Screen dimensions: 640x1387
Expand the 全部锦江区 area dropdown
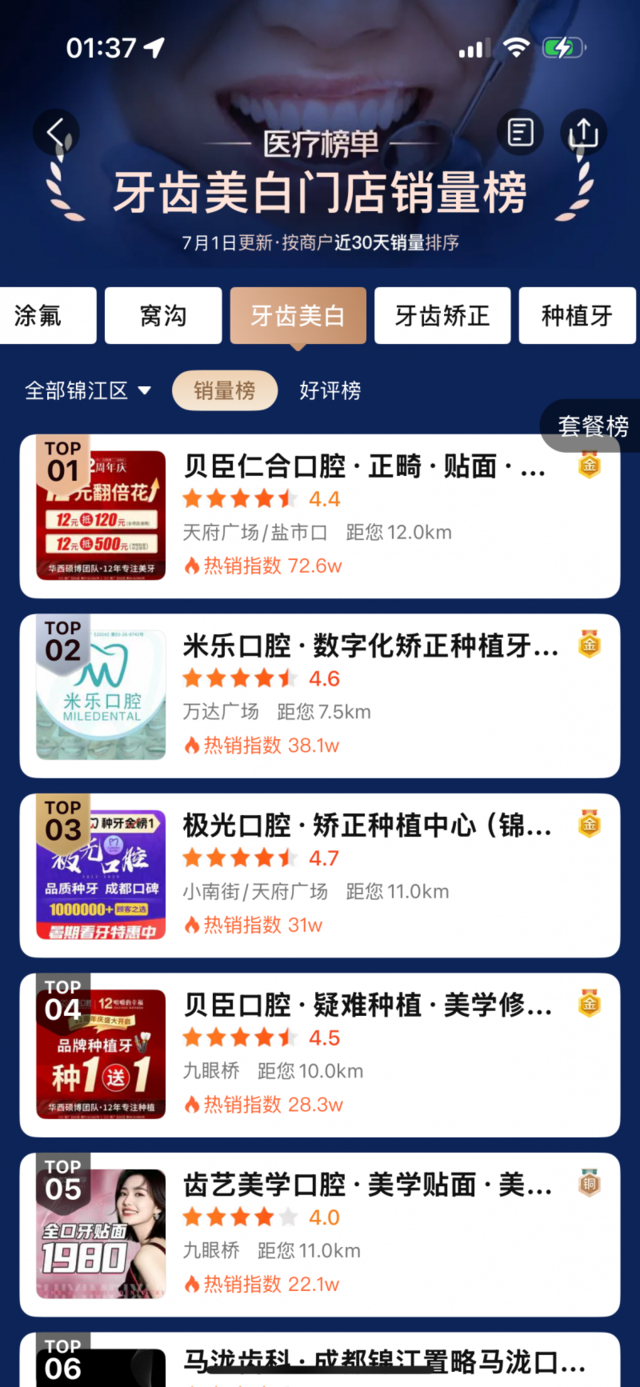88,391
